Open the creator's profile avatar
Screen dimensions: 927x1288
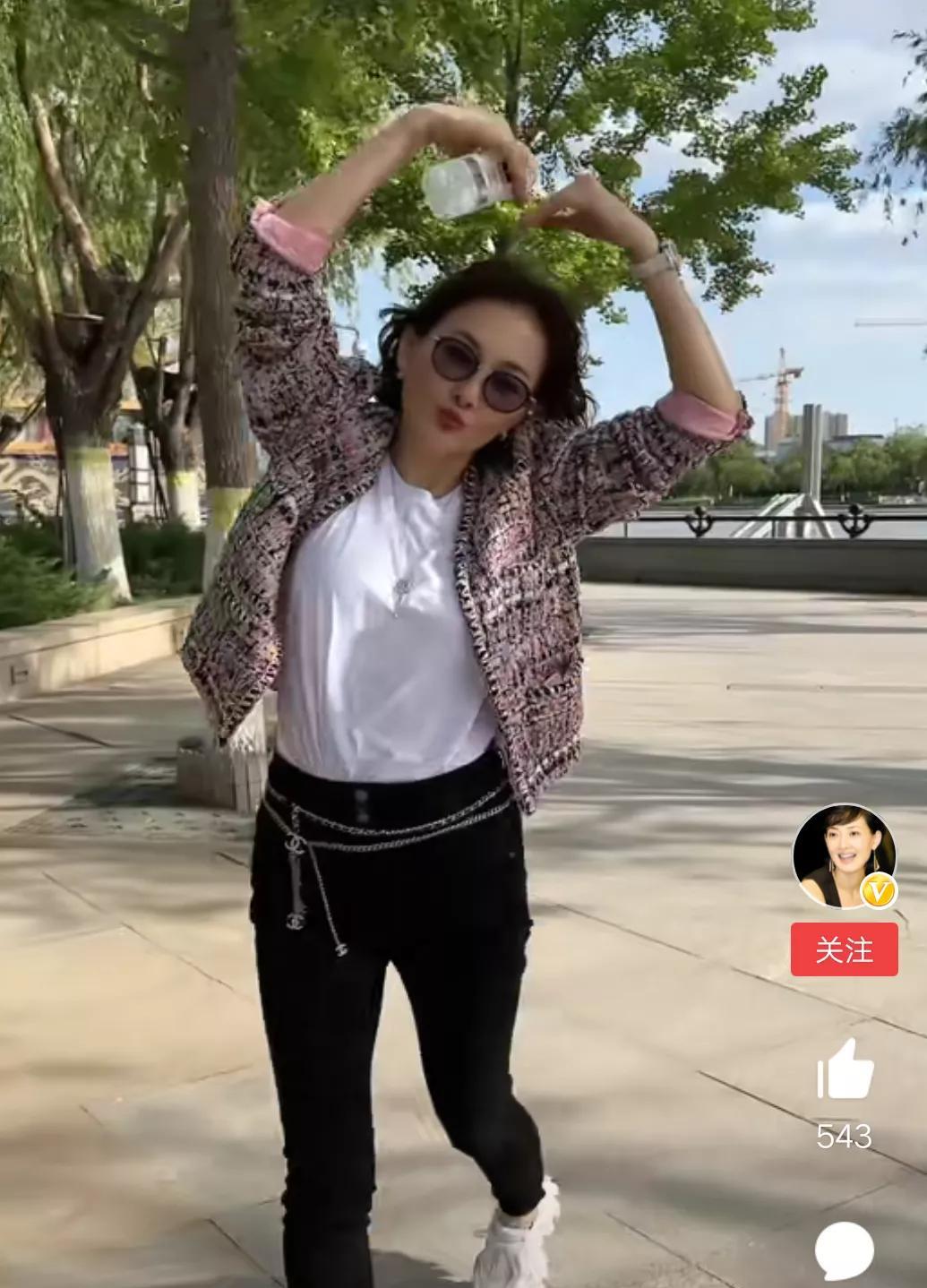click(x=843, y=855)
